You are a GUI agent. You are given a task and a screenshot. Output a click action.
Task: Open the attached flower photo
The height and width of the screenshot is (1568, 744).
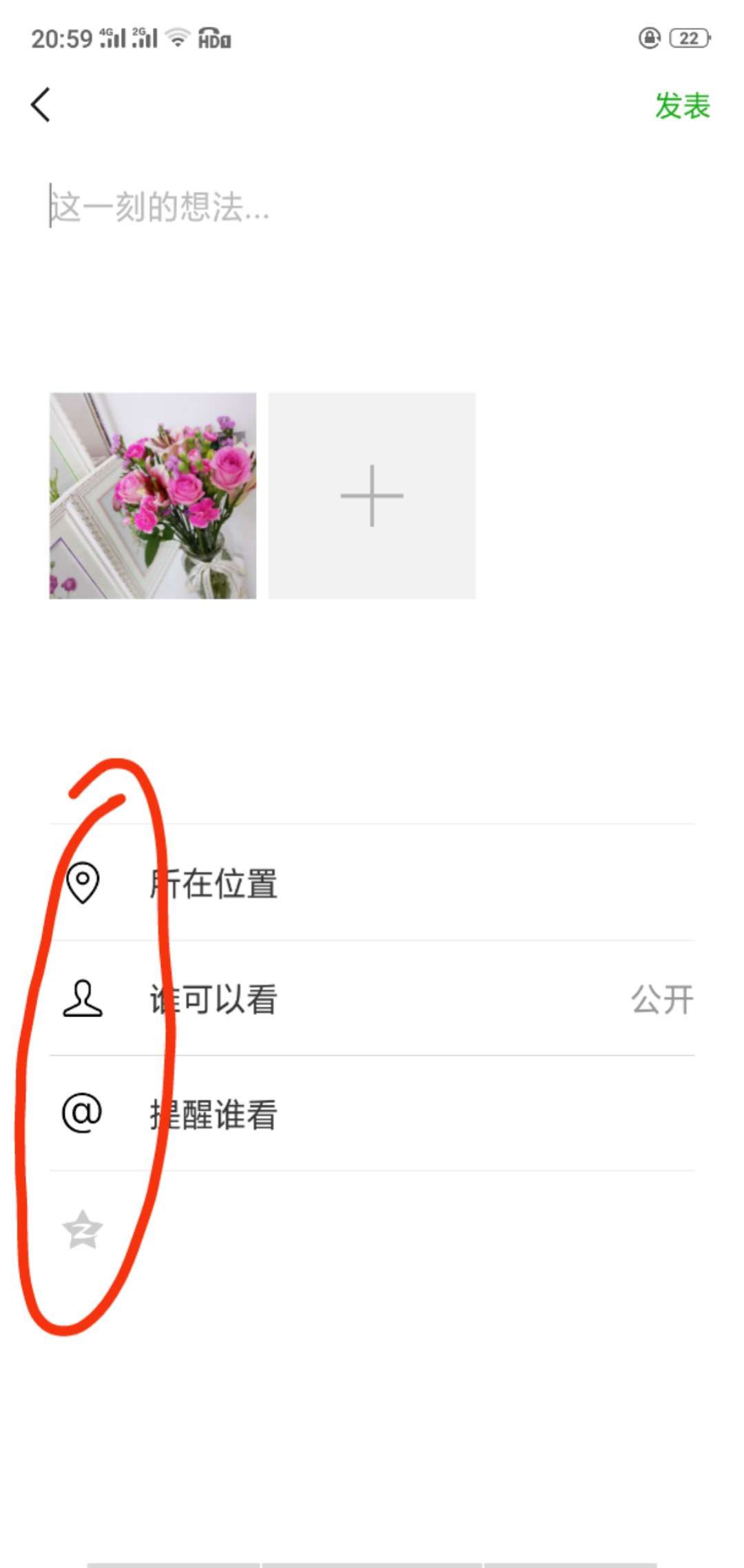click(153, 496)
